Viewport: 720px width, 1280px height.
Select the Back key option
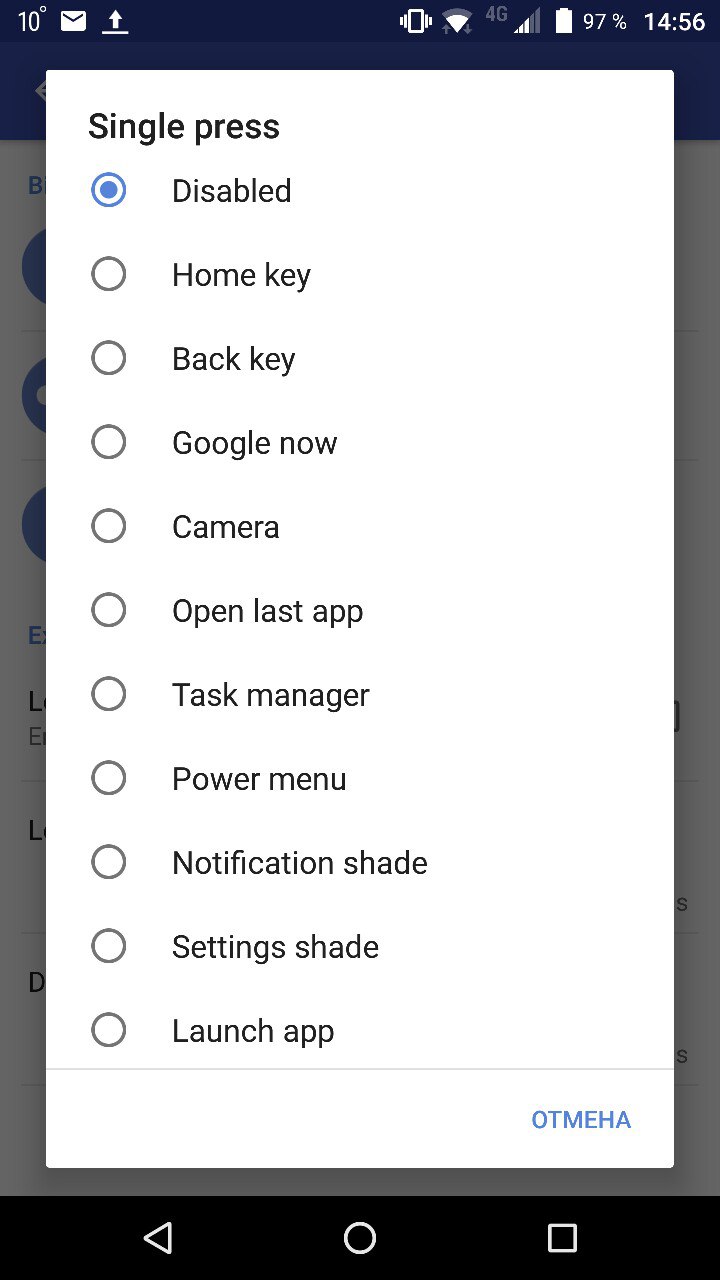[360, 358]
